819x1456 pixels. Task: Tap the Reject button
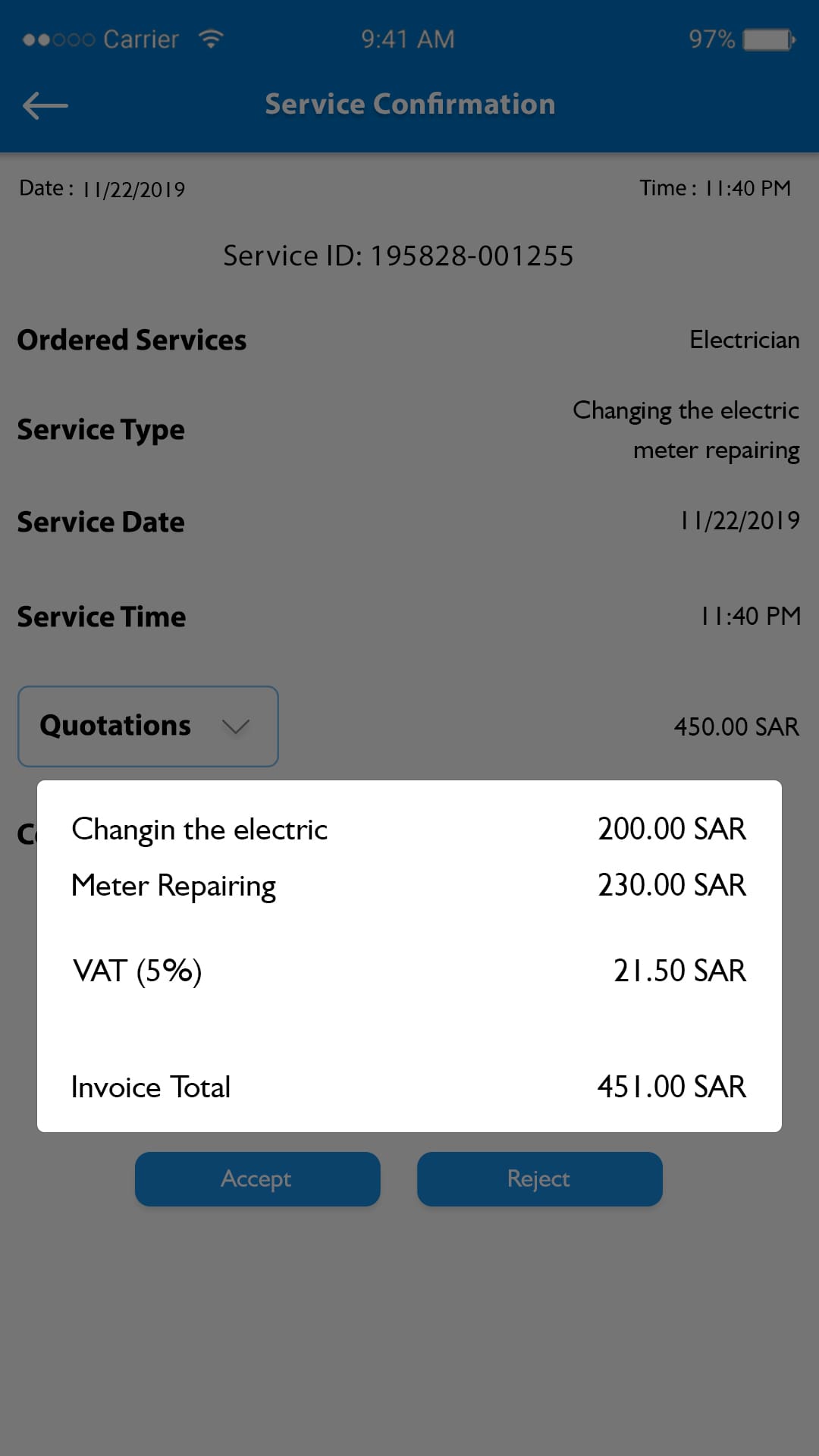coord(539,1178)
